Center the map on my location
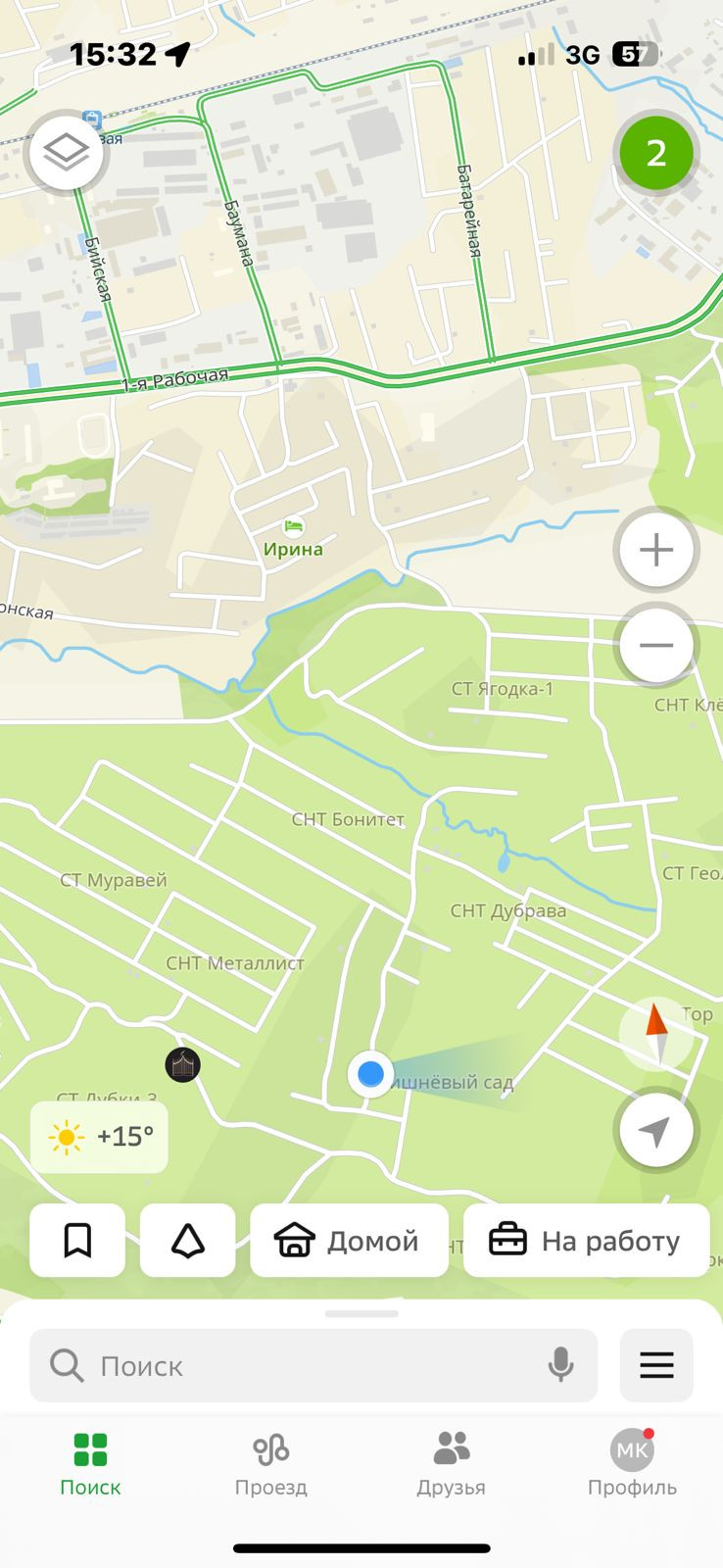Screen dimensions: 723x1568 655,1131
